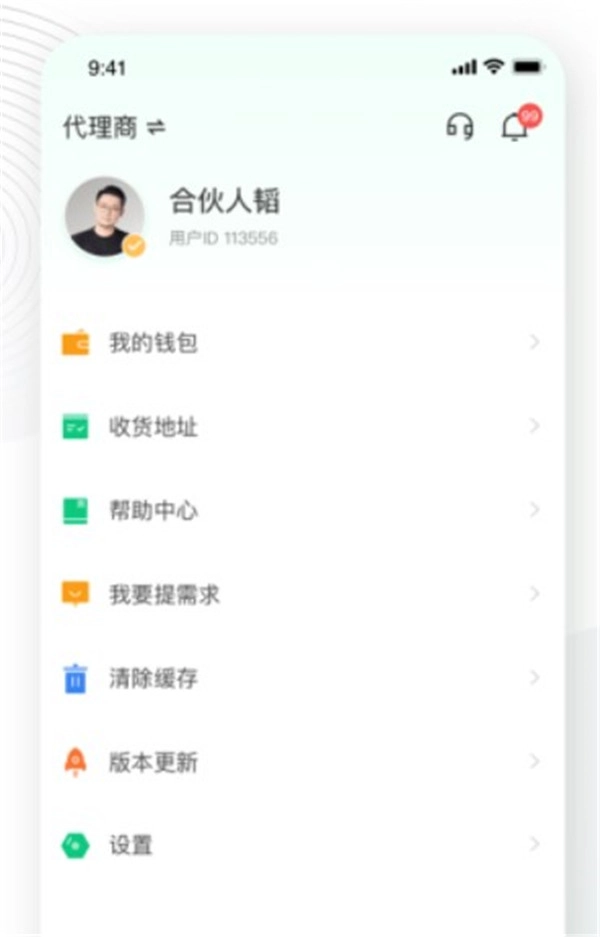The height and width of the screenshot is (937, 600).
Task: Open customer service headset icon
Action: (460, 127)
